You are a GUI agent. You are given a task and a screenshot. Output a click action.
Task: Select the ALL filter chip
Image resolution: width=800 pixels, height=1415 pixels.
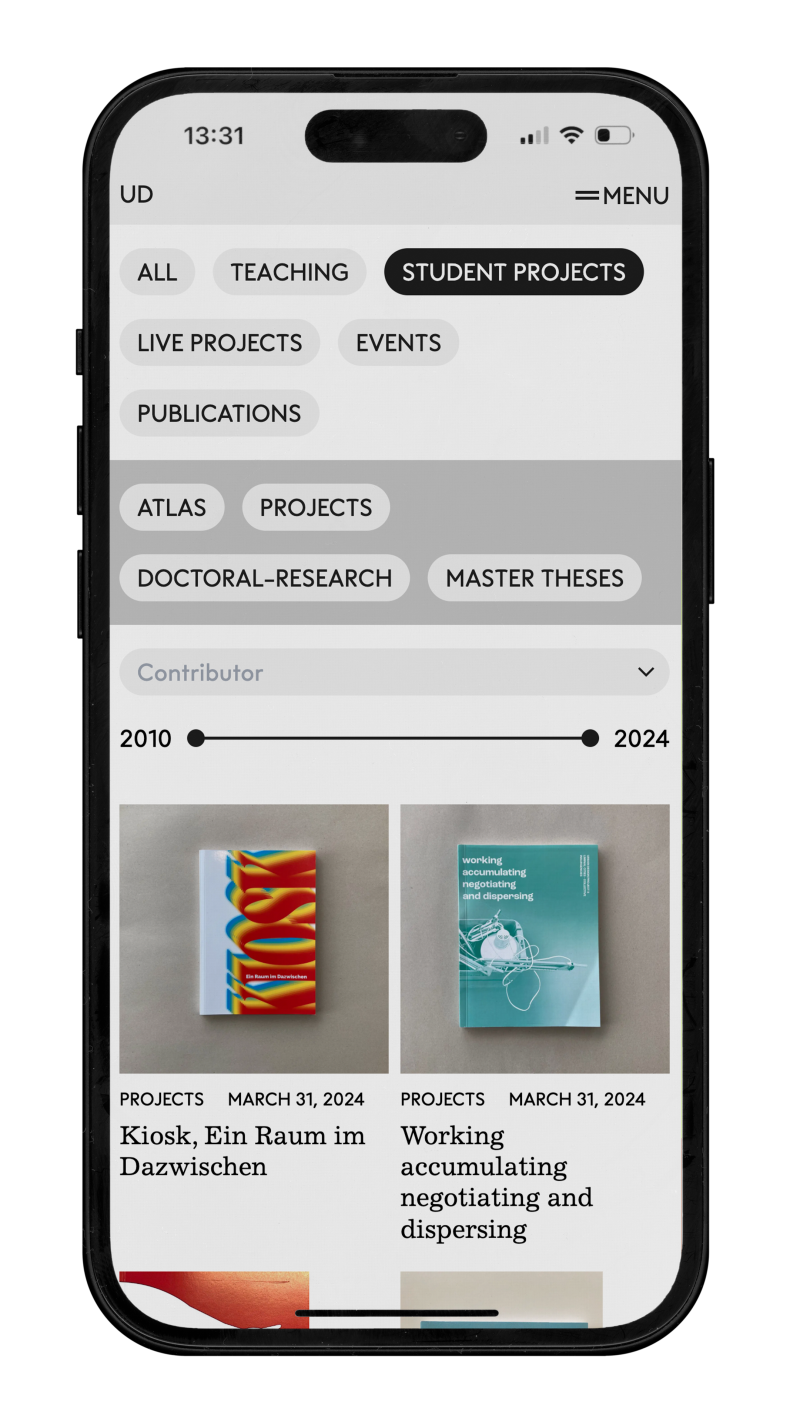[x=157, y=272]
